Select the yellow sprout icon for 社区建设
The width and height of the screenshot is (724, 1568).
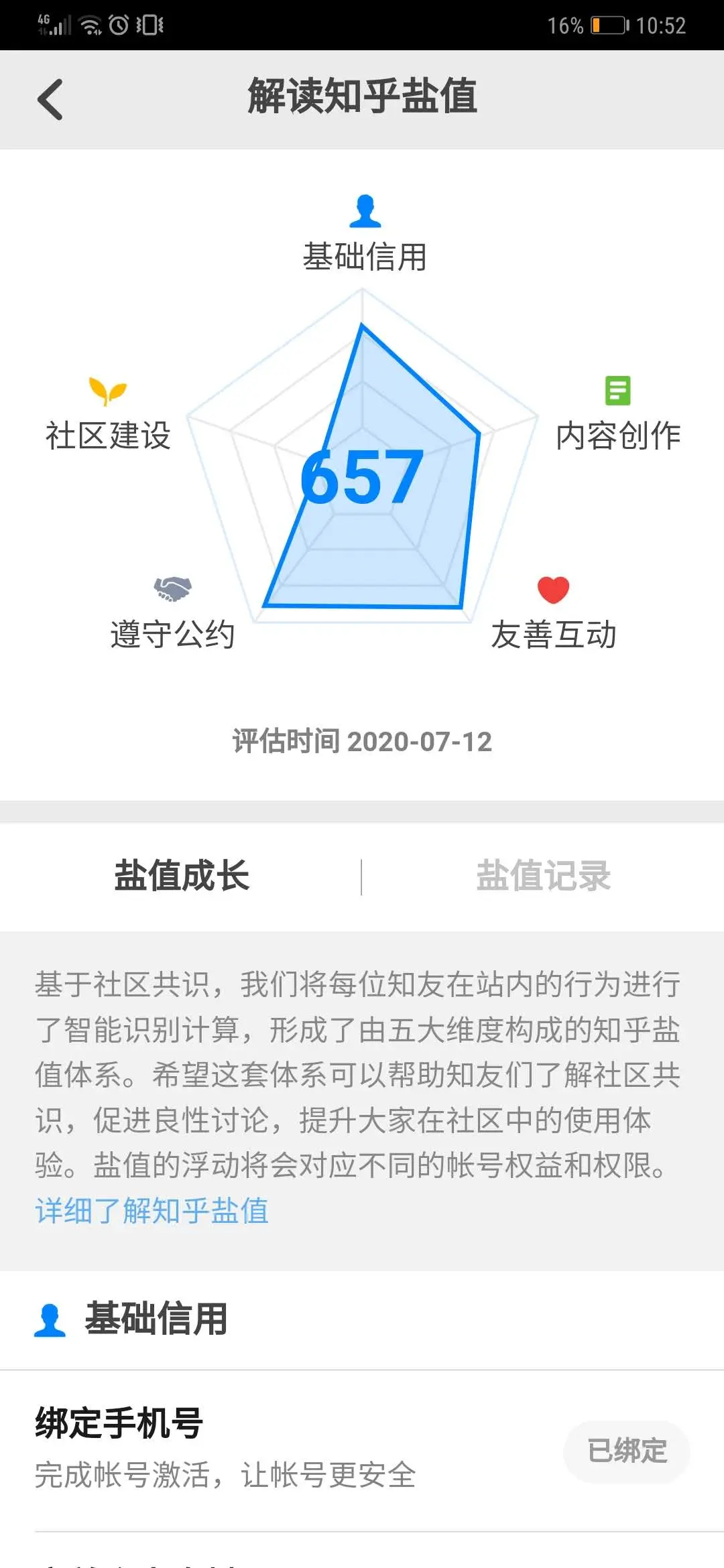(107, 392)
